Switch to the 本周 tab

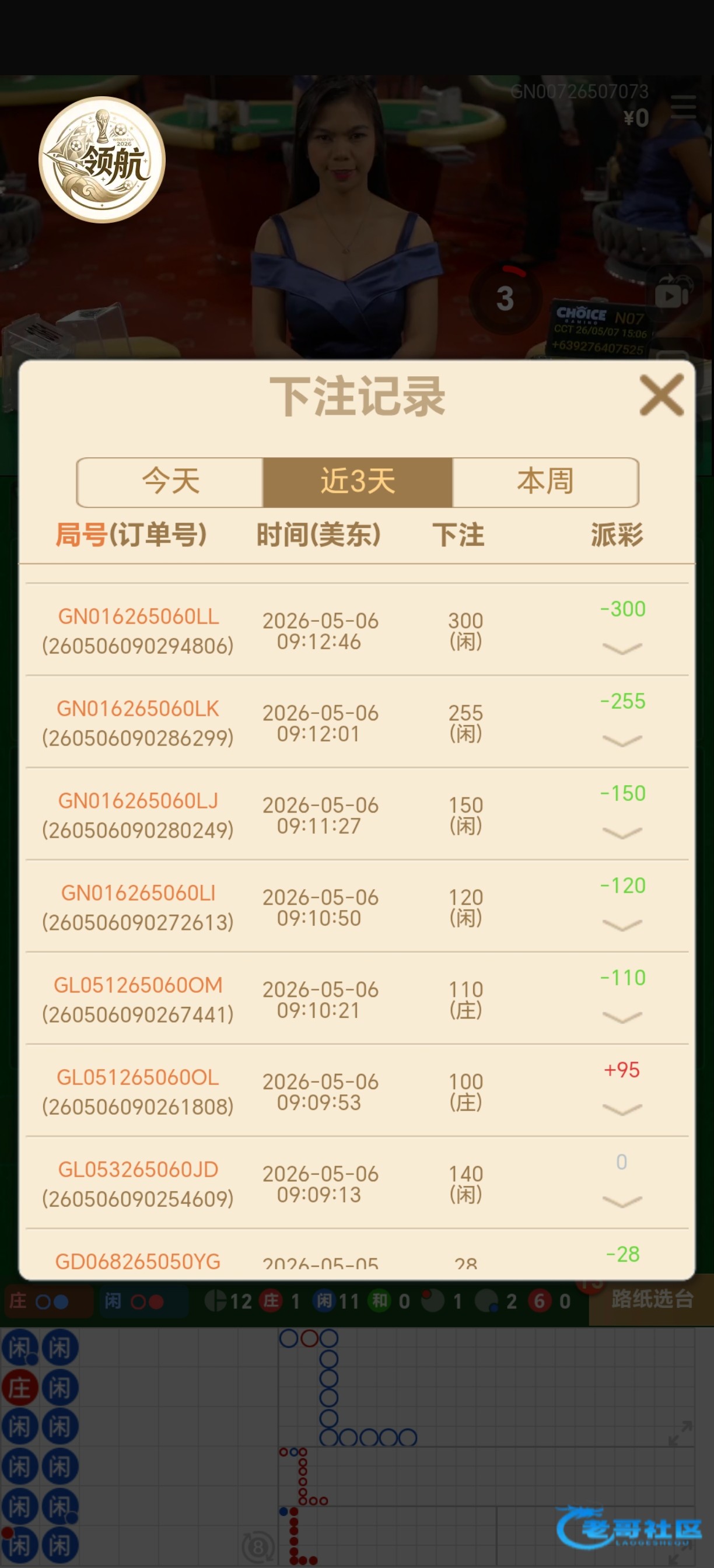coord(545,482)
